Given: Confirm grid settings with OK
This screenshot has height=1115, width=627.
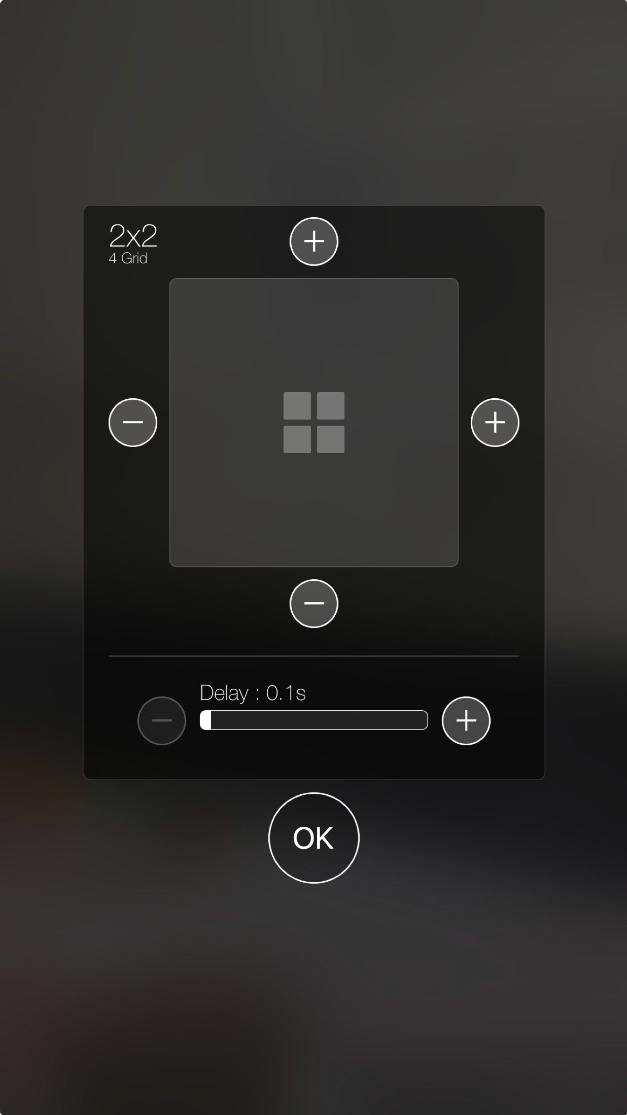Looking at the screenshot, I should click(x=314, y=838).
